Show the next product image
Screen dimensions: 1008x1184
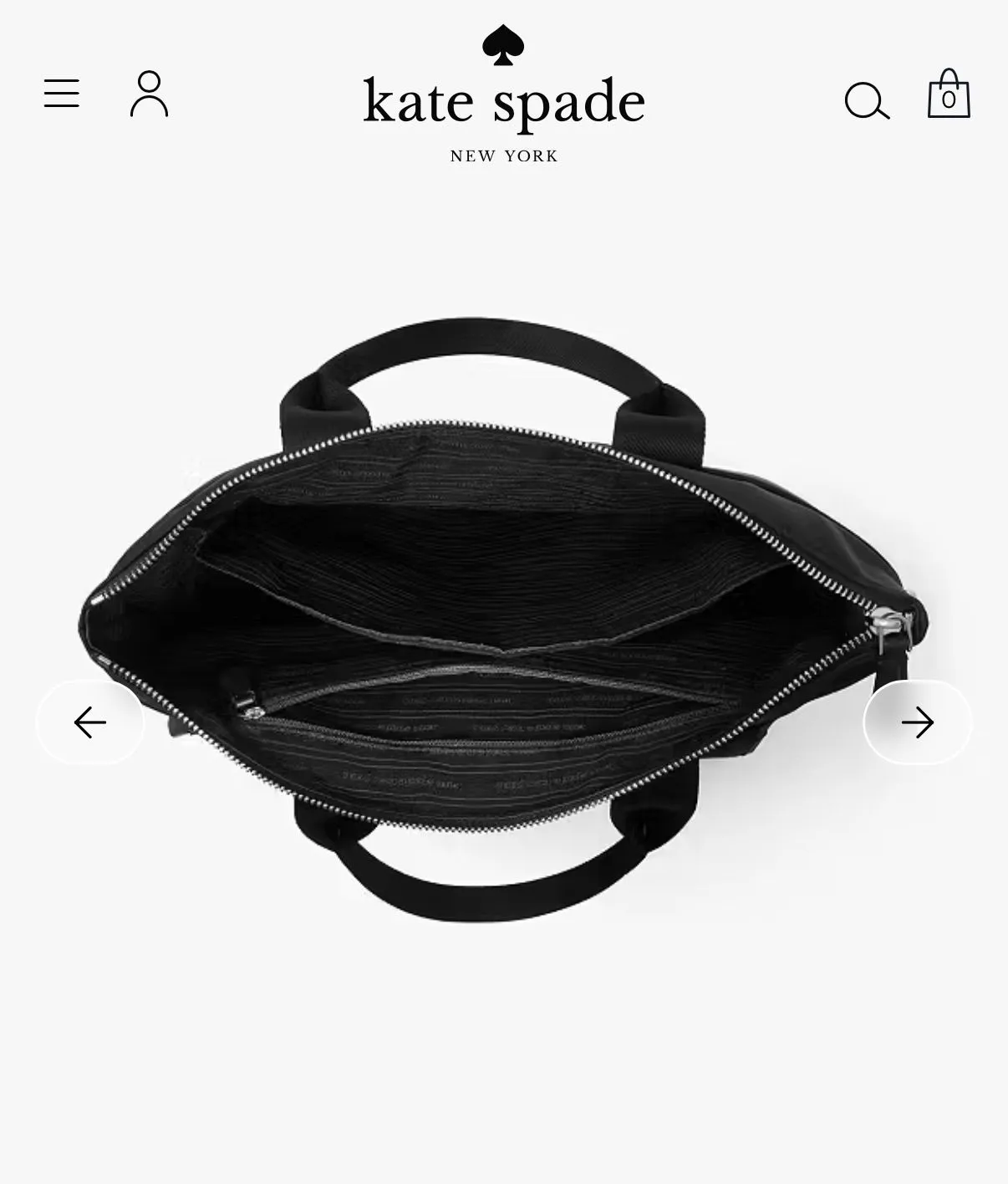click(918, 722)
